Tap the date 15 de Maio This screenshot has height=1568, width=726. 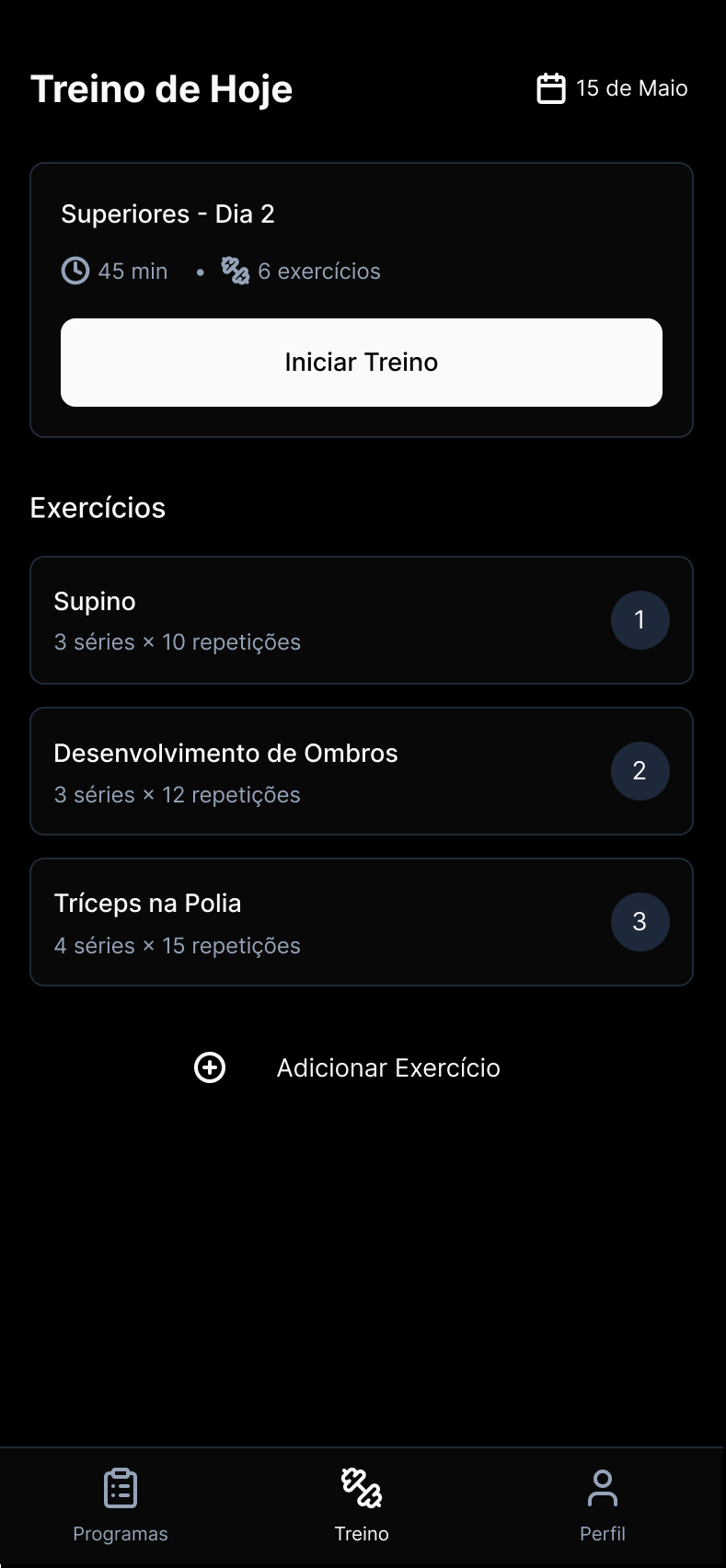point(631,87)
